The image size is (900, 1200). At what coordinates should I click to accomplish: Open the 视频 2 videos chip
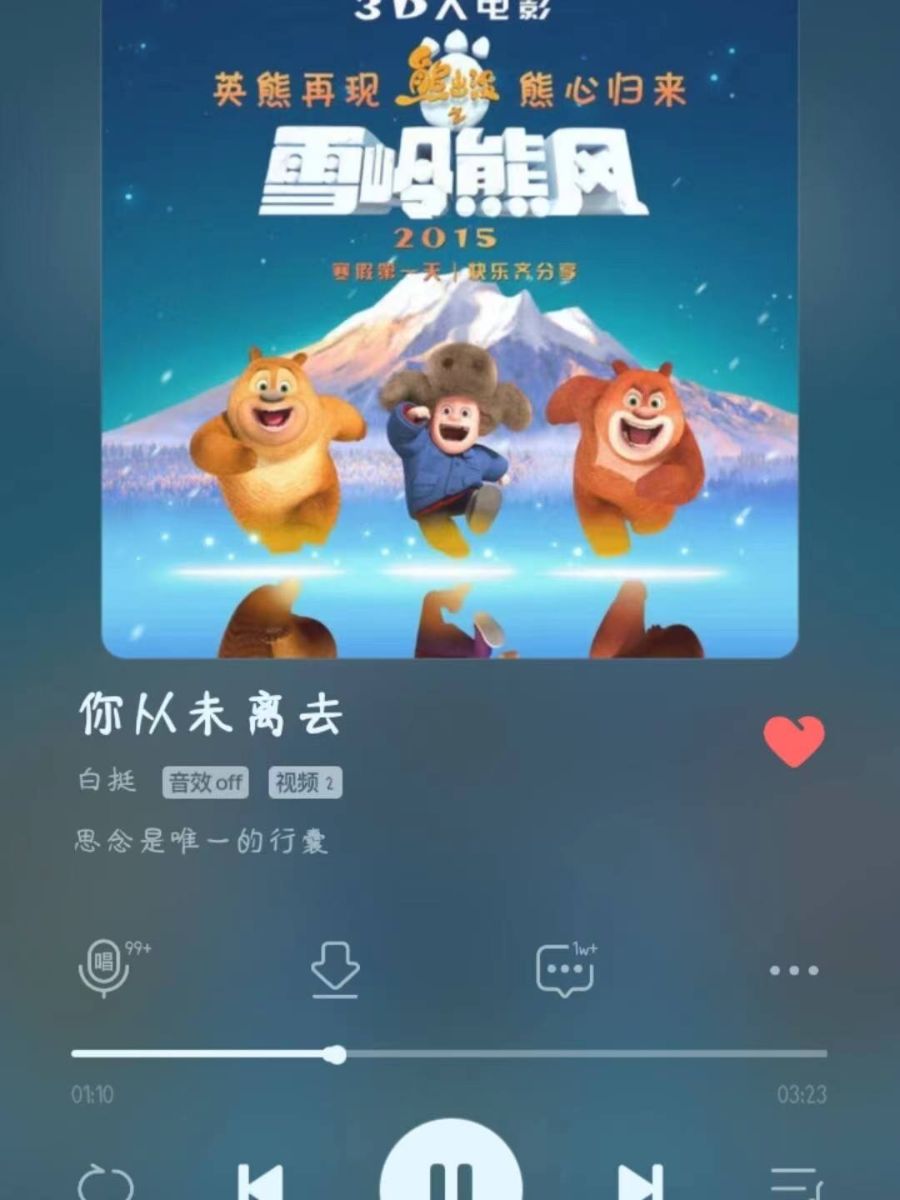coord(305,783)
